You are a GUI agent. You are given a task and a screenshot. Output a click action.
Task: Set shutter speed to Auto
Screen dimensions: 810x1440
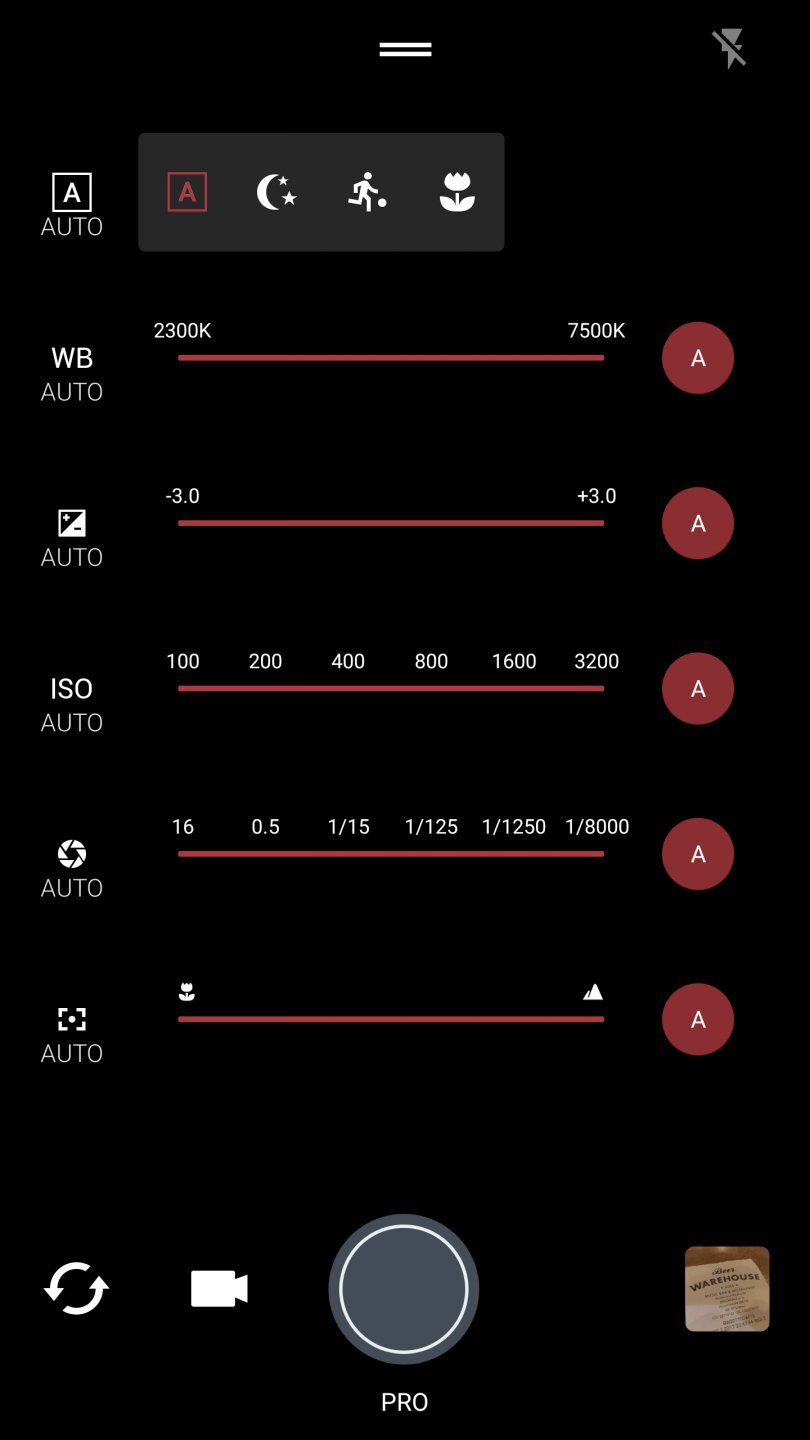click(698, 853)
